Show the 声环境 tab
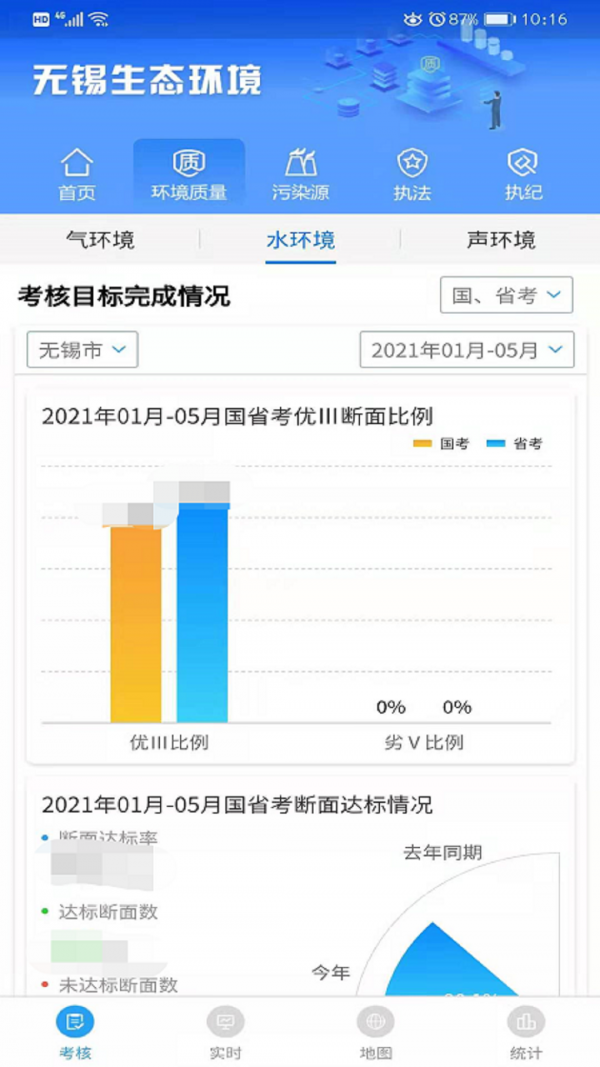 tap(500, 240)
